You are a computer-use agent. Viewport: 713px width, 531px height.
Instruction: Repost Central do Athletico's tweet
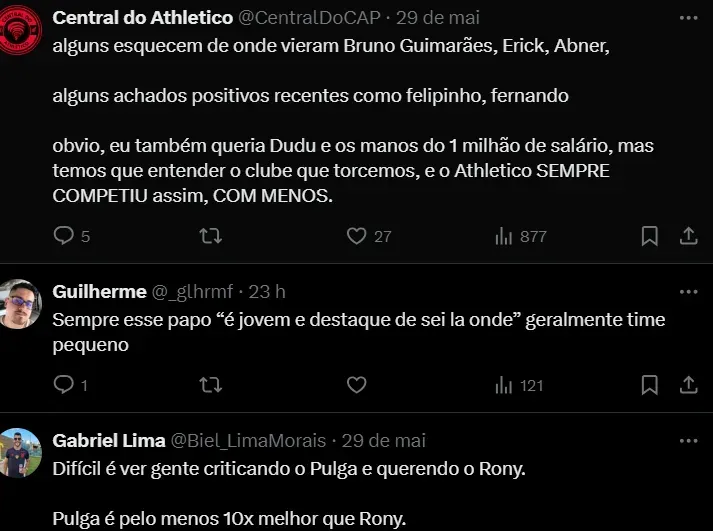click(210, 236)
